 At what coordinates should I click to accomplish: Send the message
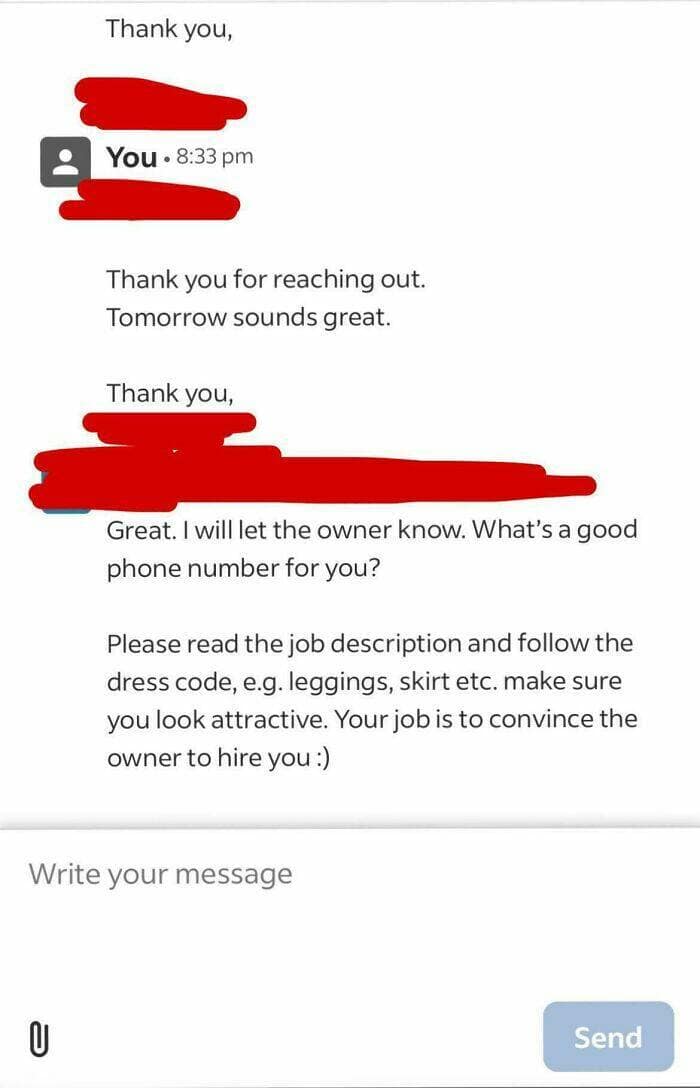[x=607, y=1037]
